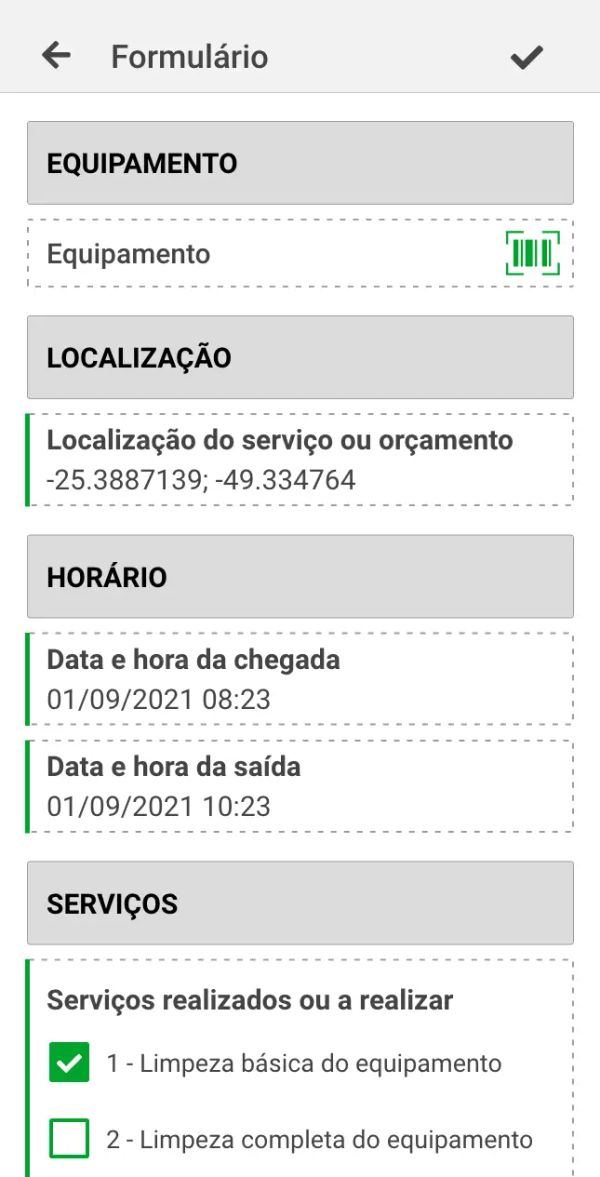
Task: Uncheck Limpeza básica do equipamento
Action: 69,1063
